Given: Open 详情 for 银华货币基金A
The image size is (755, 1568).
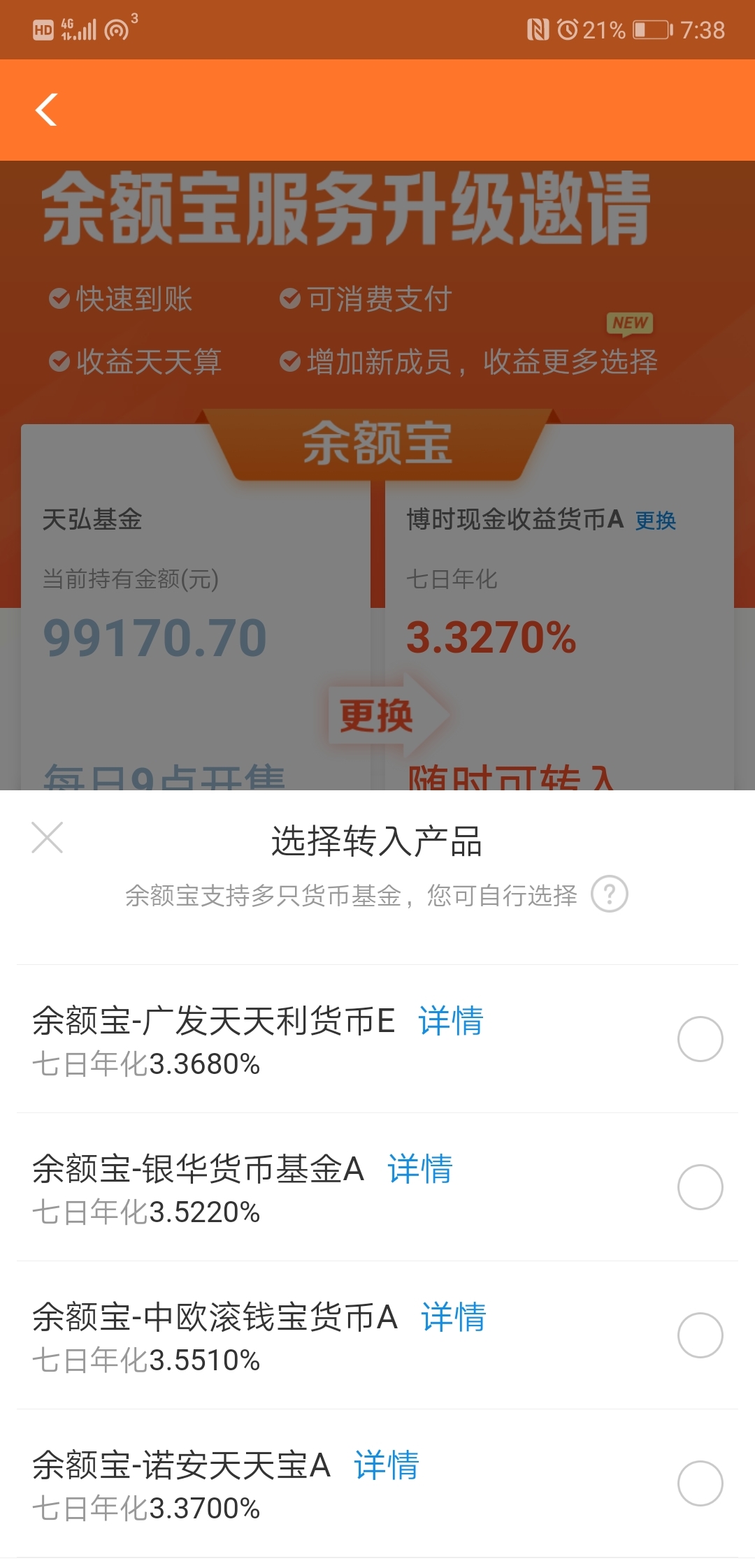Looking at the screenshot, I should click(420, 1169).
